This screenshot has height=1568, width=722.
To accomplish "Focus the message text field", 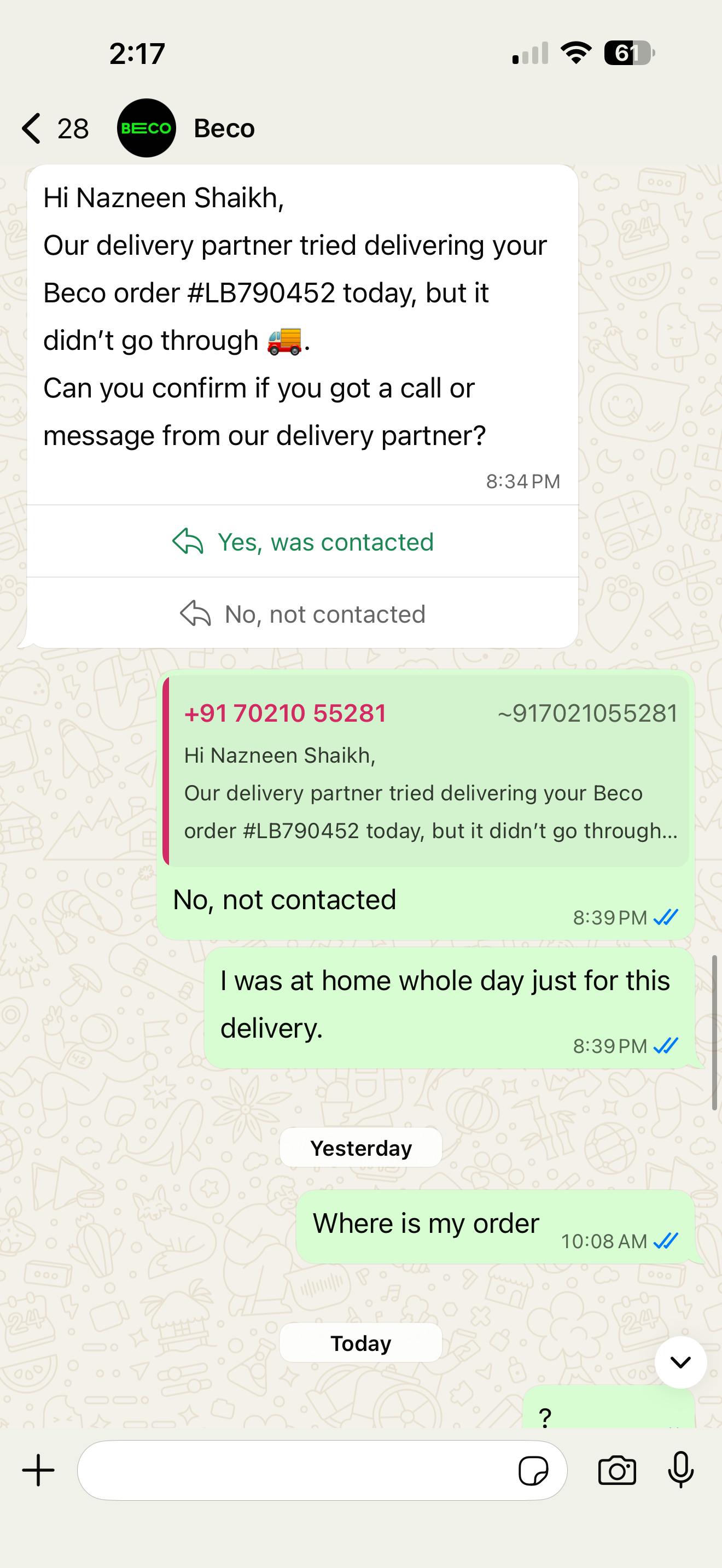I will (292, 1471).
